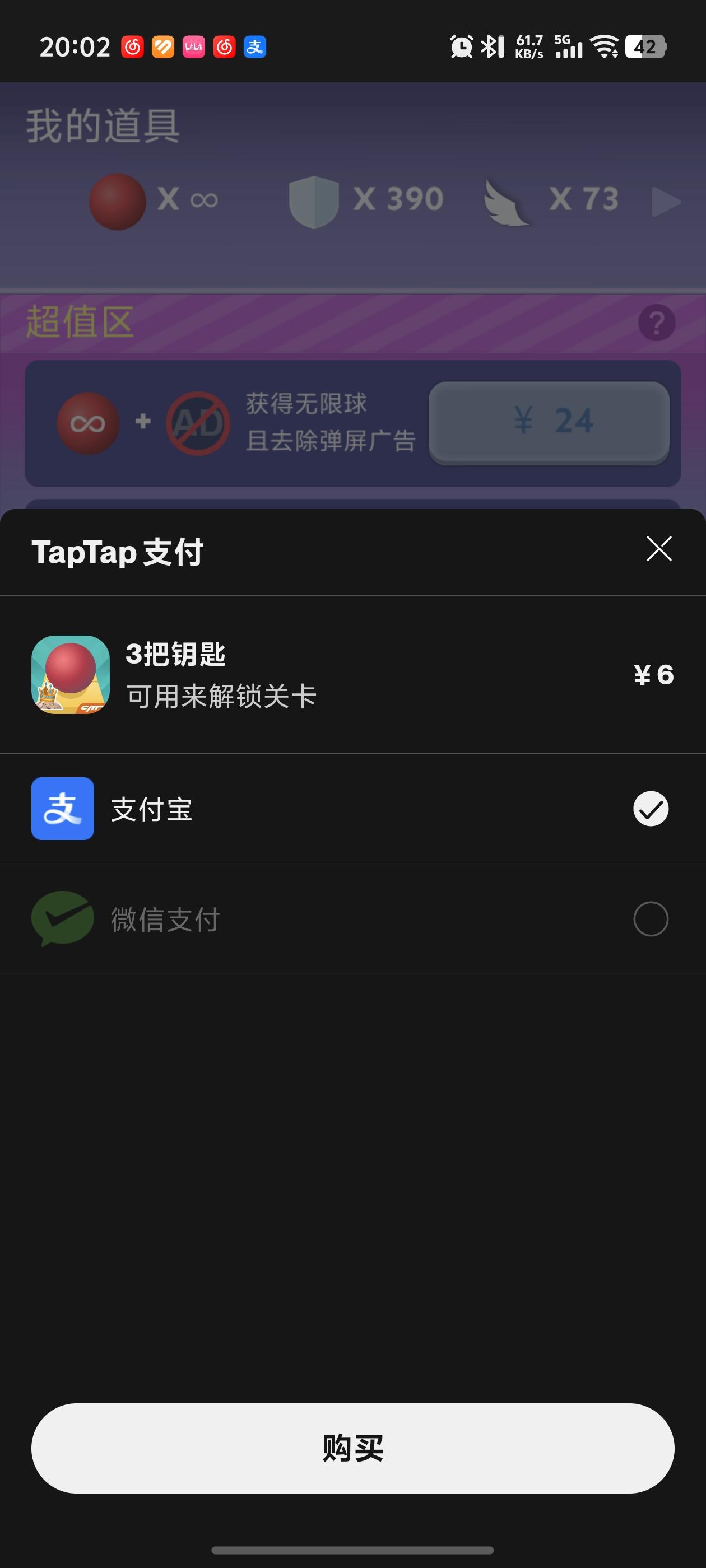Tap the 购买 purchase button
This screenshot has height=1568, width=706.
point(352,1449)
